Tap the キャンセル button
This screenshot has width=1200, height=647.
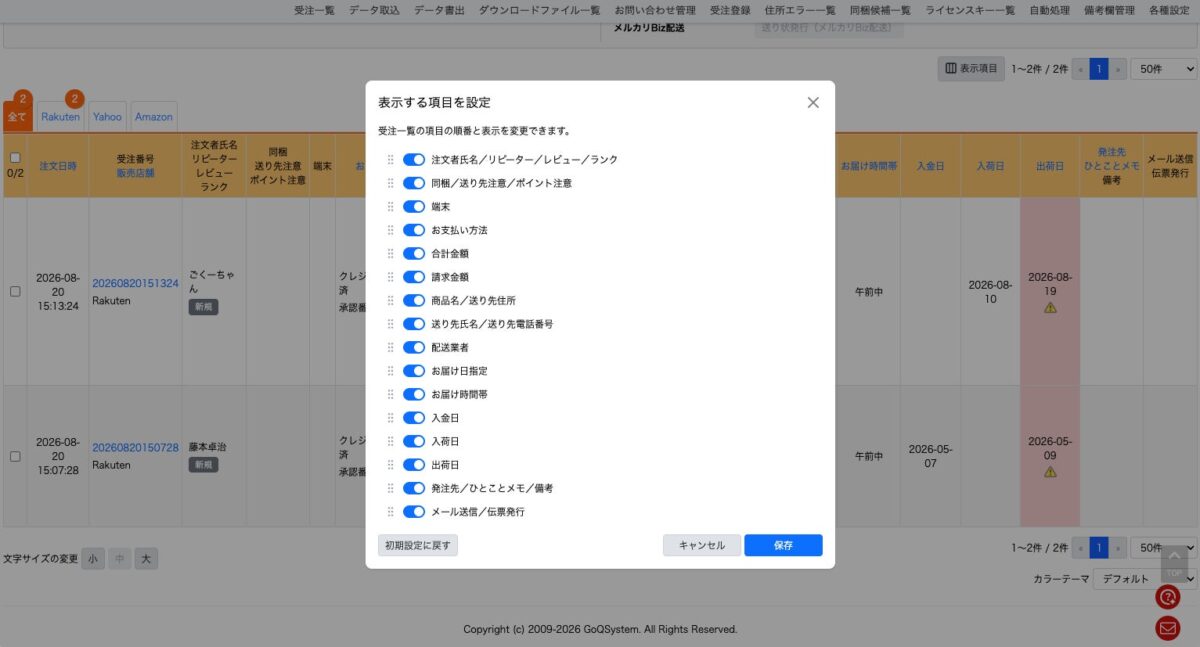[x=702, y=545]
